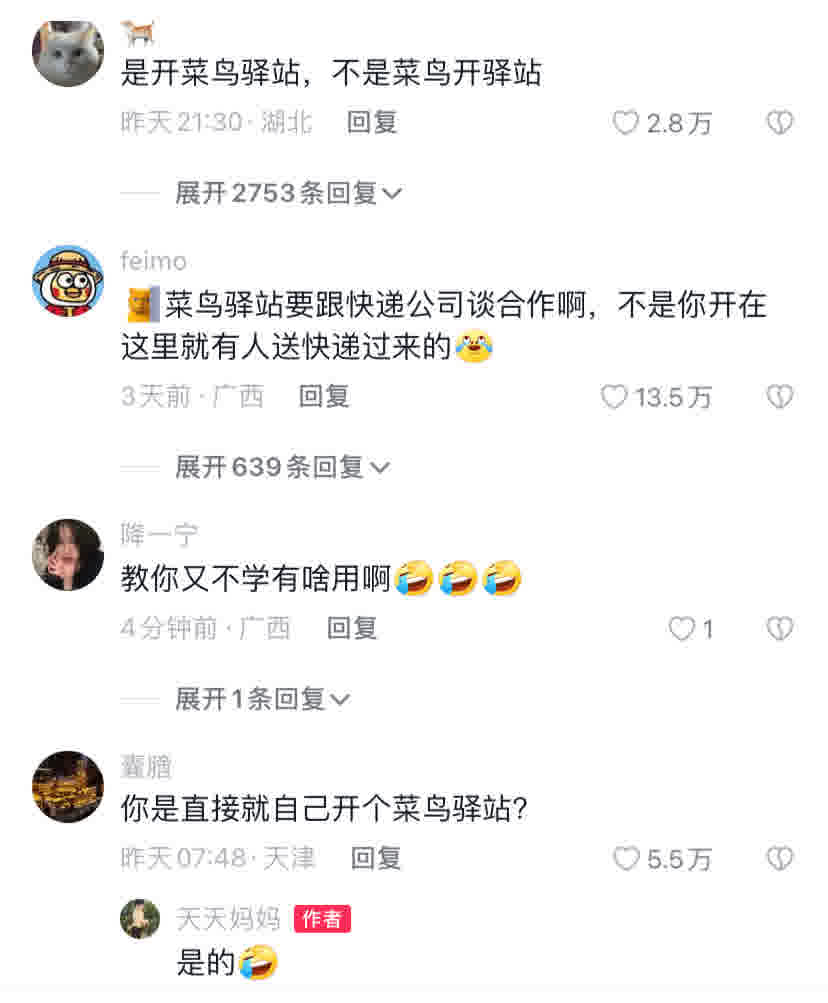Expand 1 reply under 降一宁
The width and height of the screenshot is (828, 1003).
(262, 699)
